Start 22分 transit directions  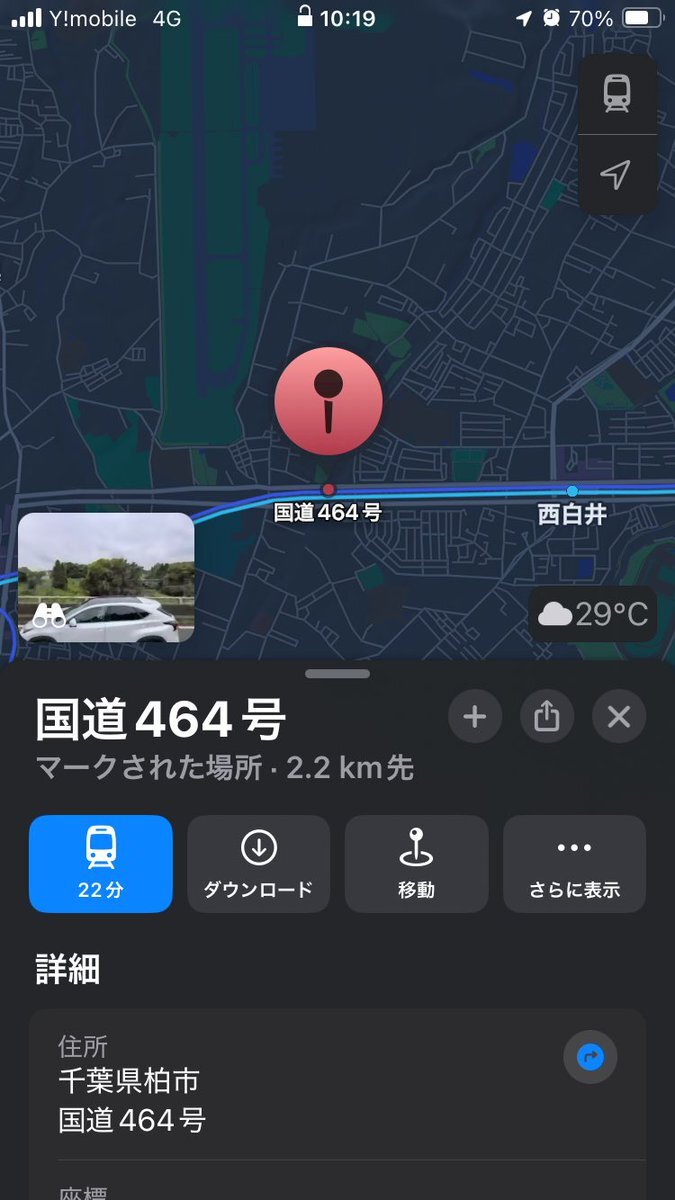100,863
